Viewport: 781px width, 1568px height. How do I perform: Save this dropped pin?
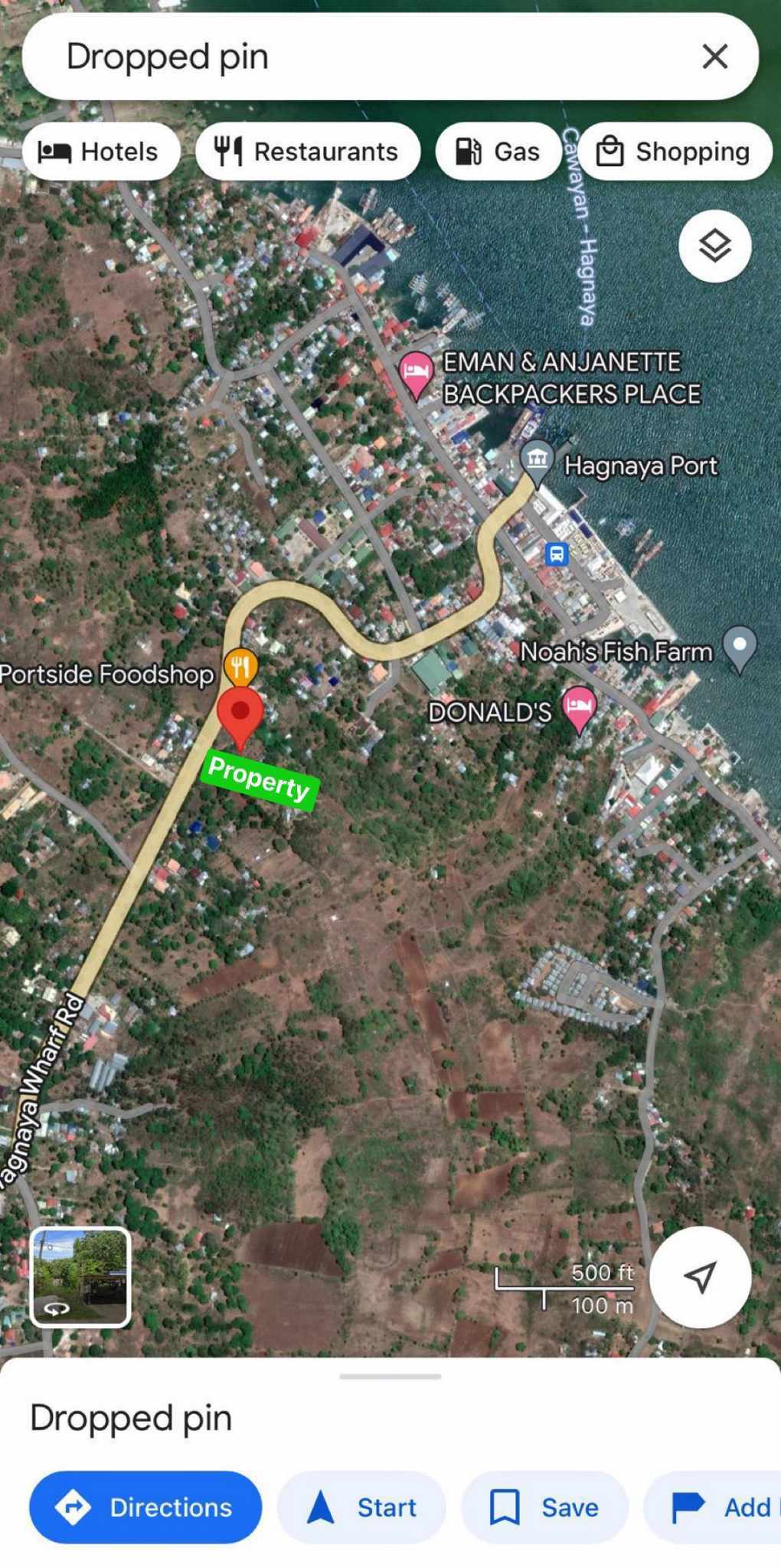click(544, 1507)
